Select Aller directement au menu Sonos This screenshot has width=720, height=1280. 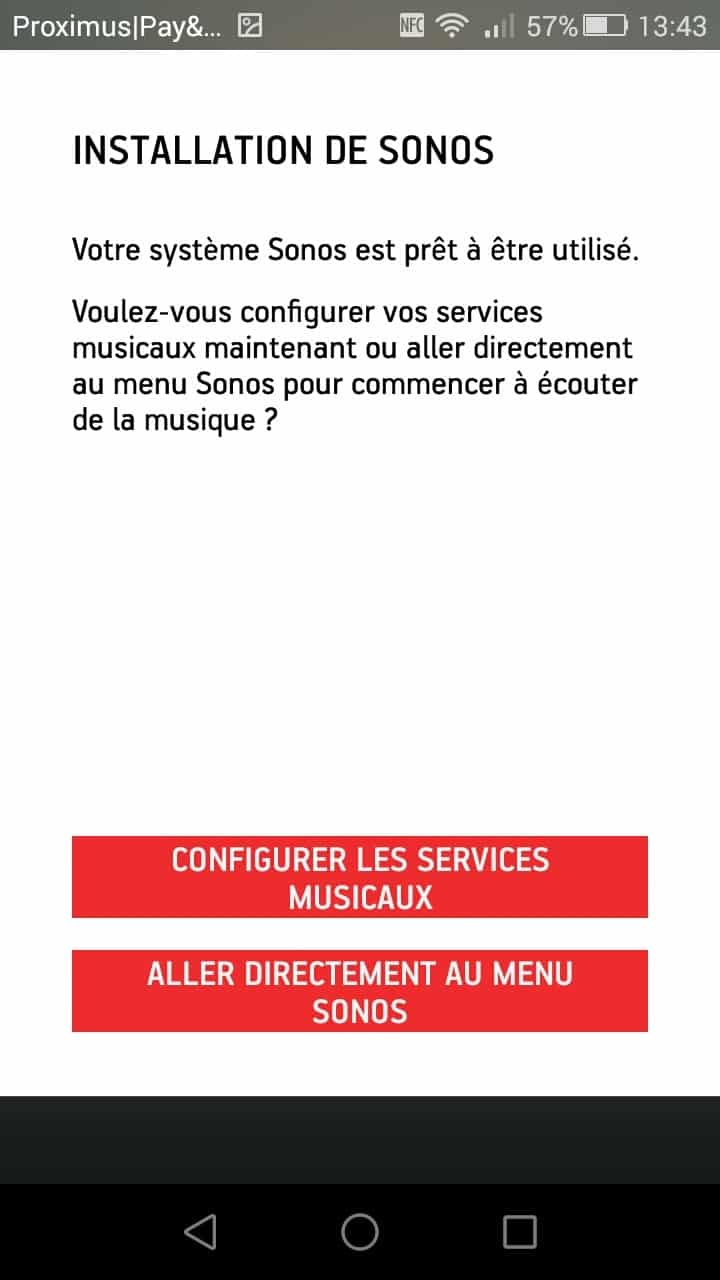[x=360, y=991]
